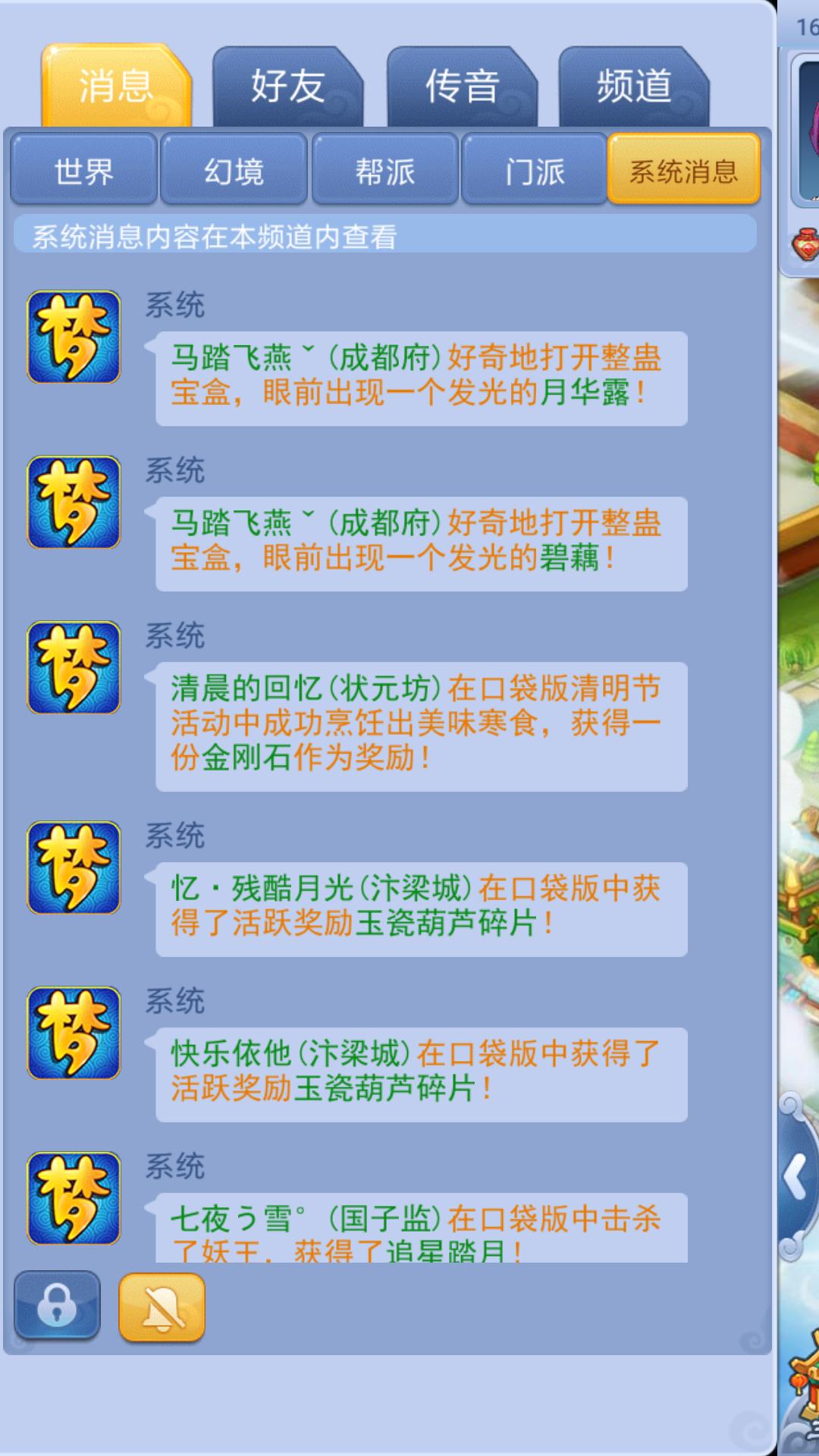Viewport: 819px width, 1456px height.
Task: Select the 系统消息 channel
Action: pyautogui.click(x=683, y=171)
